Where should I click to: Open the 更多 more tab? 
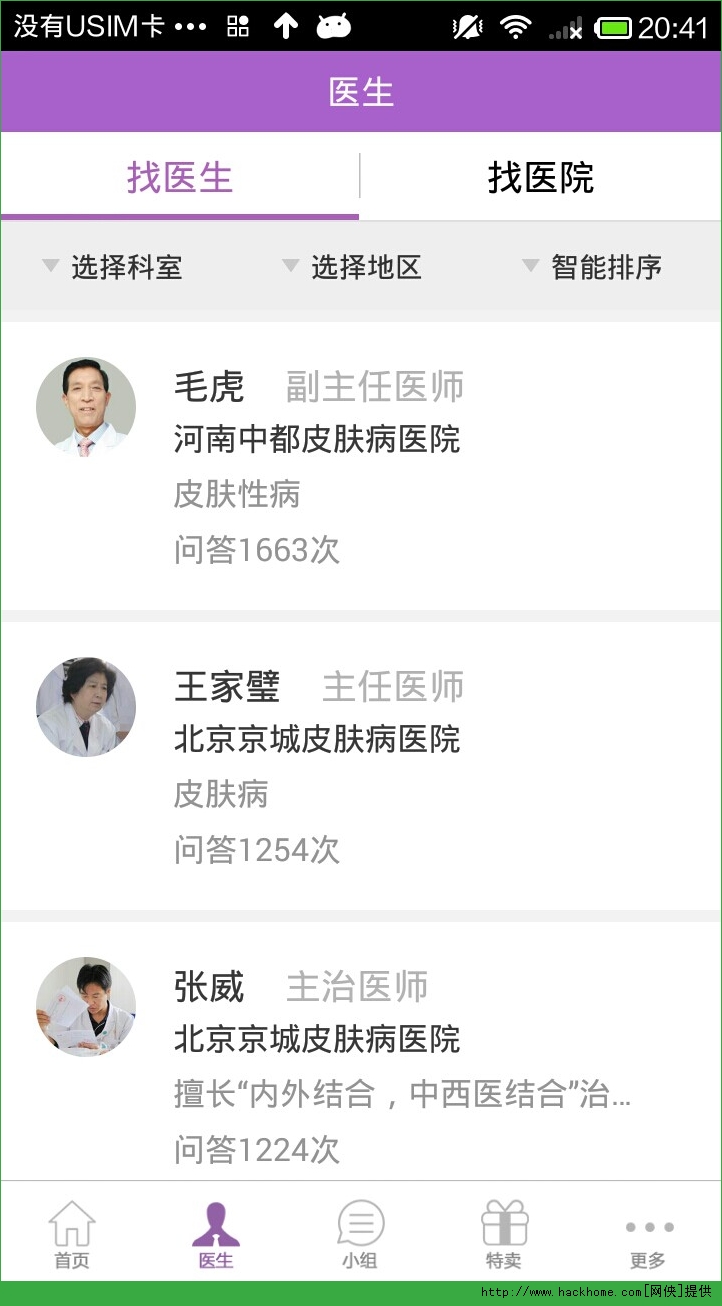point(648,1236)
